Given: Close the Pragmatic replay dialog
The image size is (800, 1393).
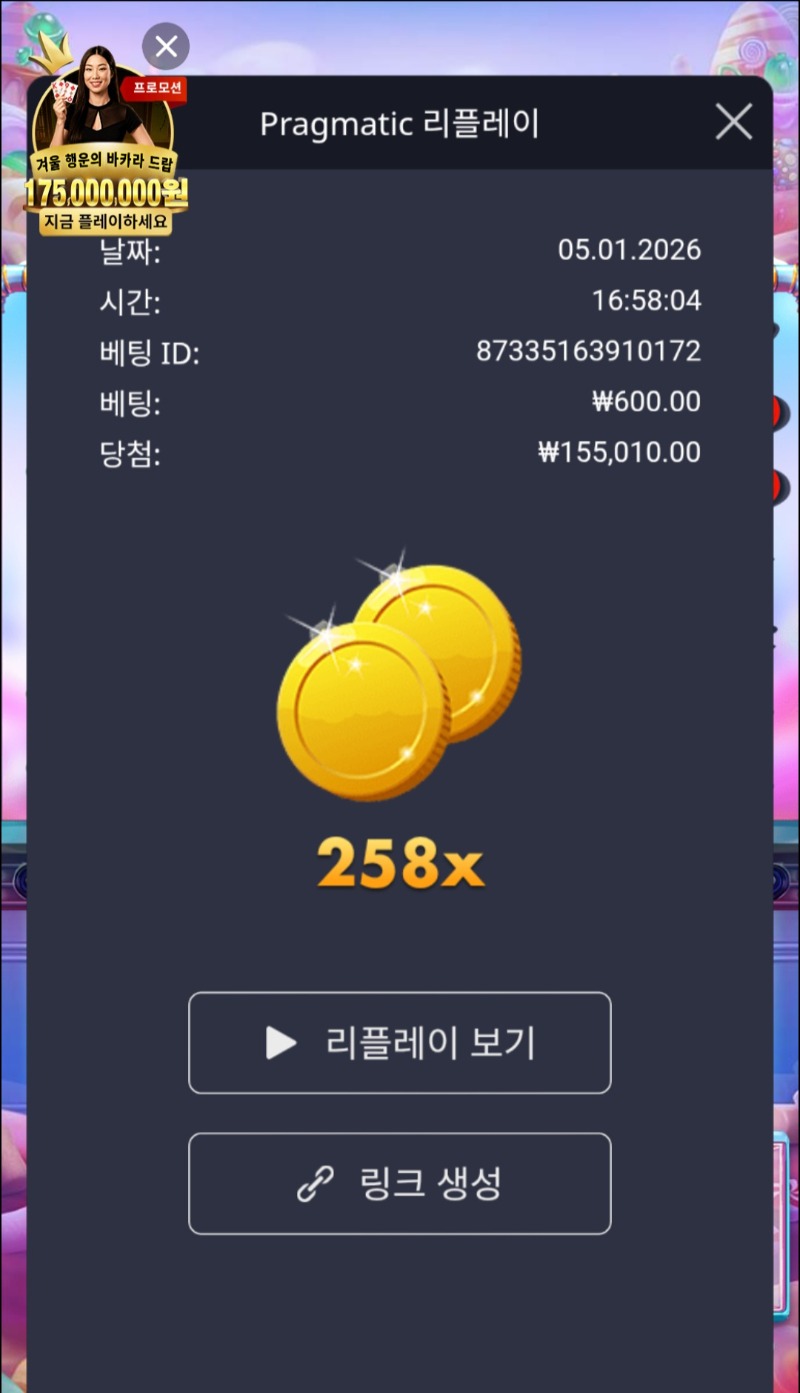Looking at the screenshot, I should [733, 123].
